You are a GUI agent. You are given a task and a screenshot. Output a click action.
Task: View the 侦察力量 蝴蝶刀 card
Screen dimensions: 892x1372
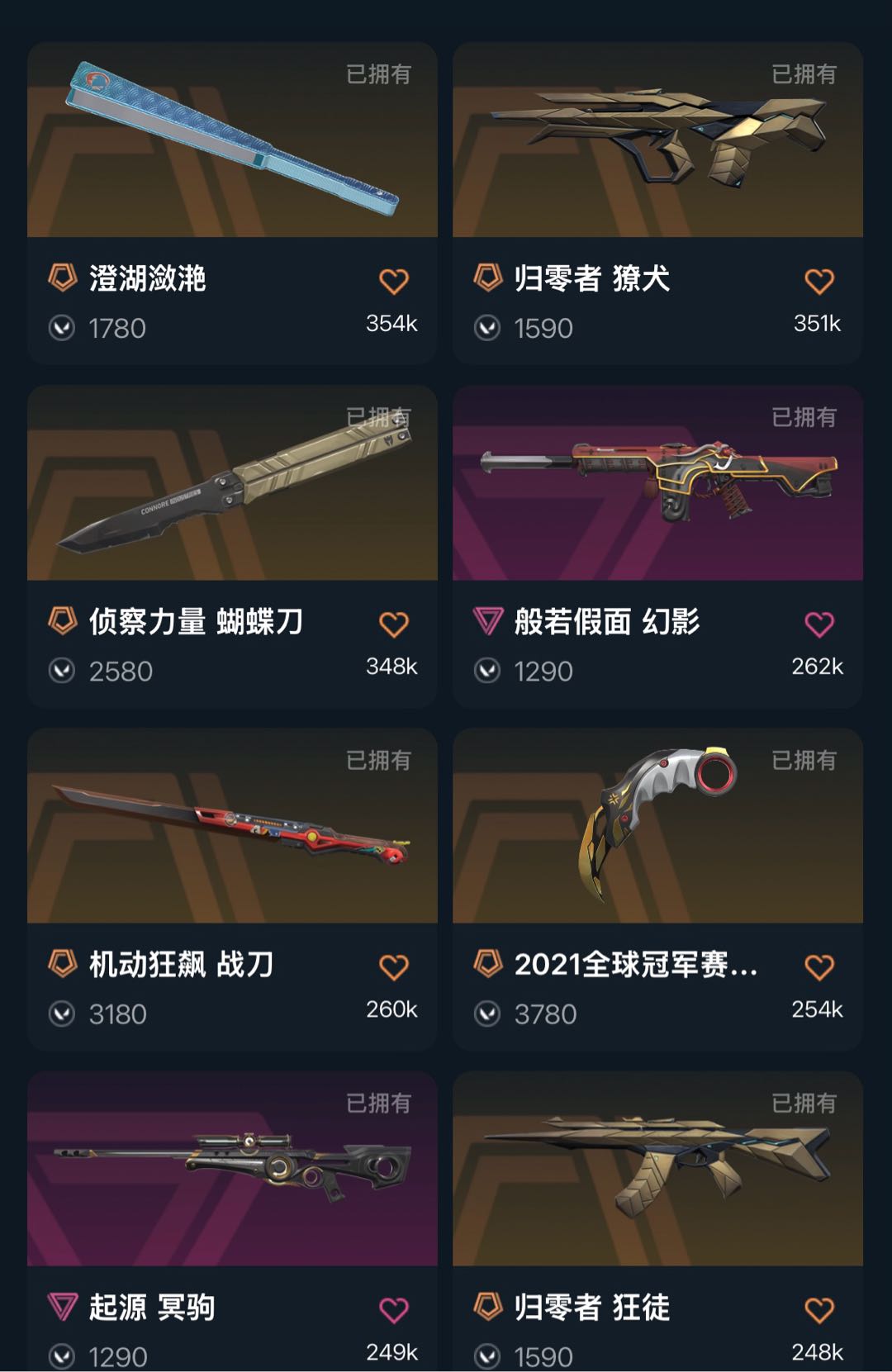click(232, 483)
